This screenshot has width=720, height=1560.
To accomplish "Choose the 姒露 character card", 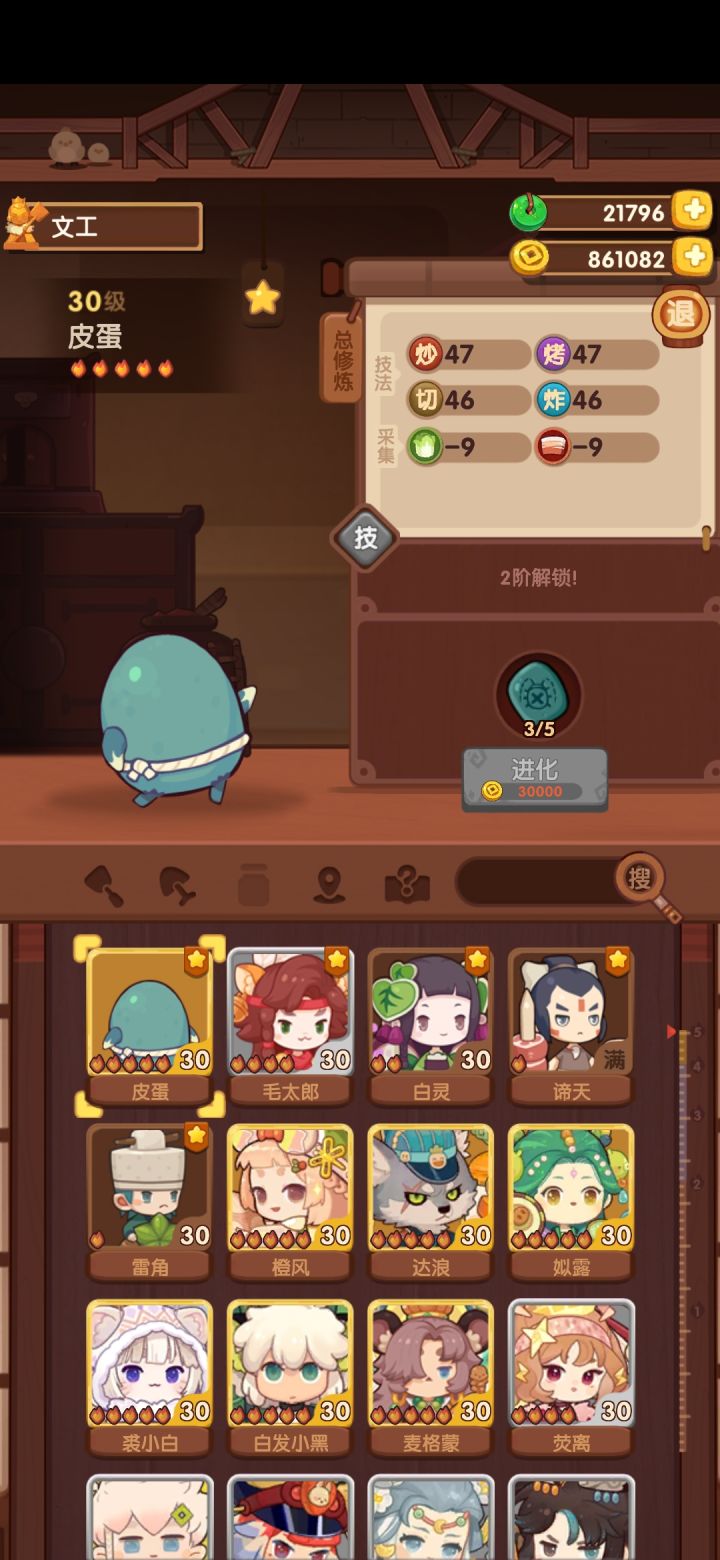I will pos(571,1202).
